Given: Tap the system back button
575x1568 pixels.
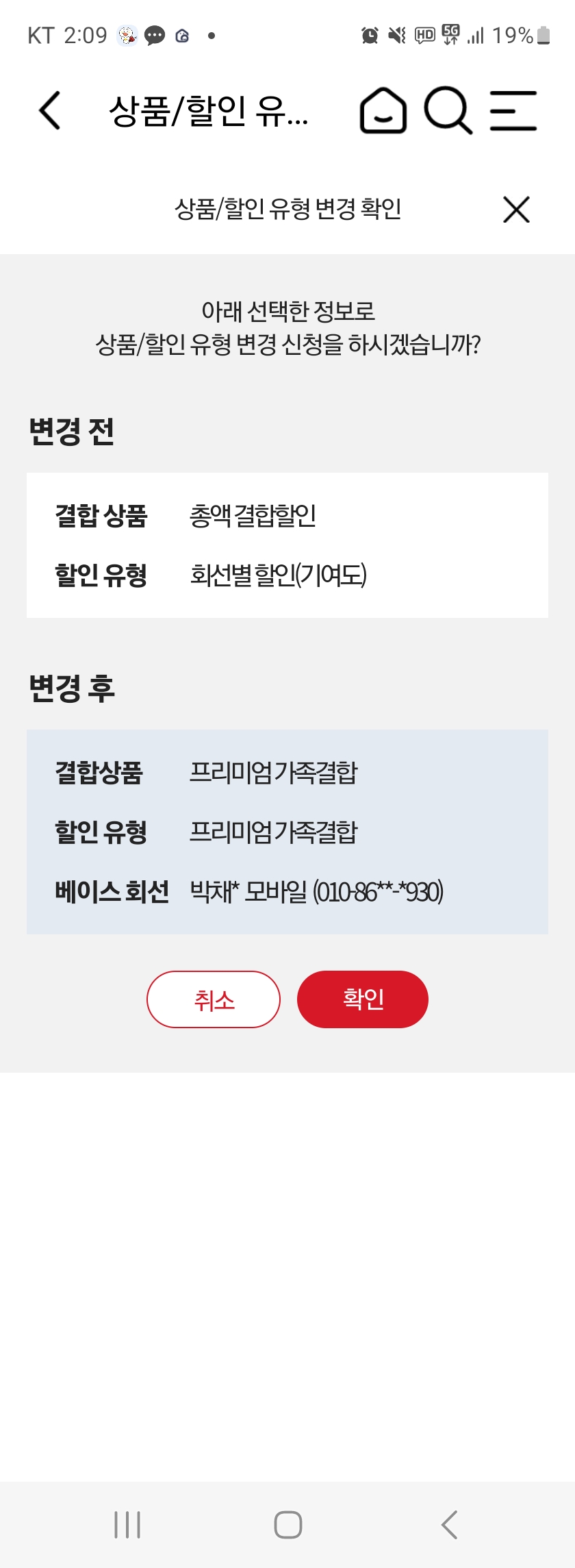Looking at the screenshot, I should 449,1525.
